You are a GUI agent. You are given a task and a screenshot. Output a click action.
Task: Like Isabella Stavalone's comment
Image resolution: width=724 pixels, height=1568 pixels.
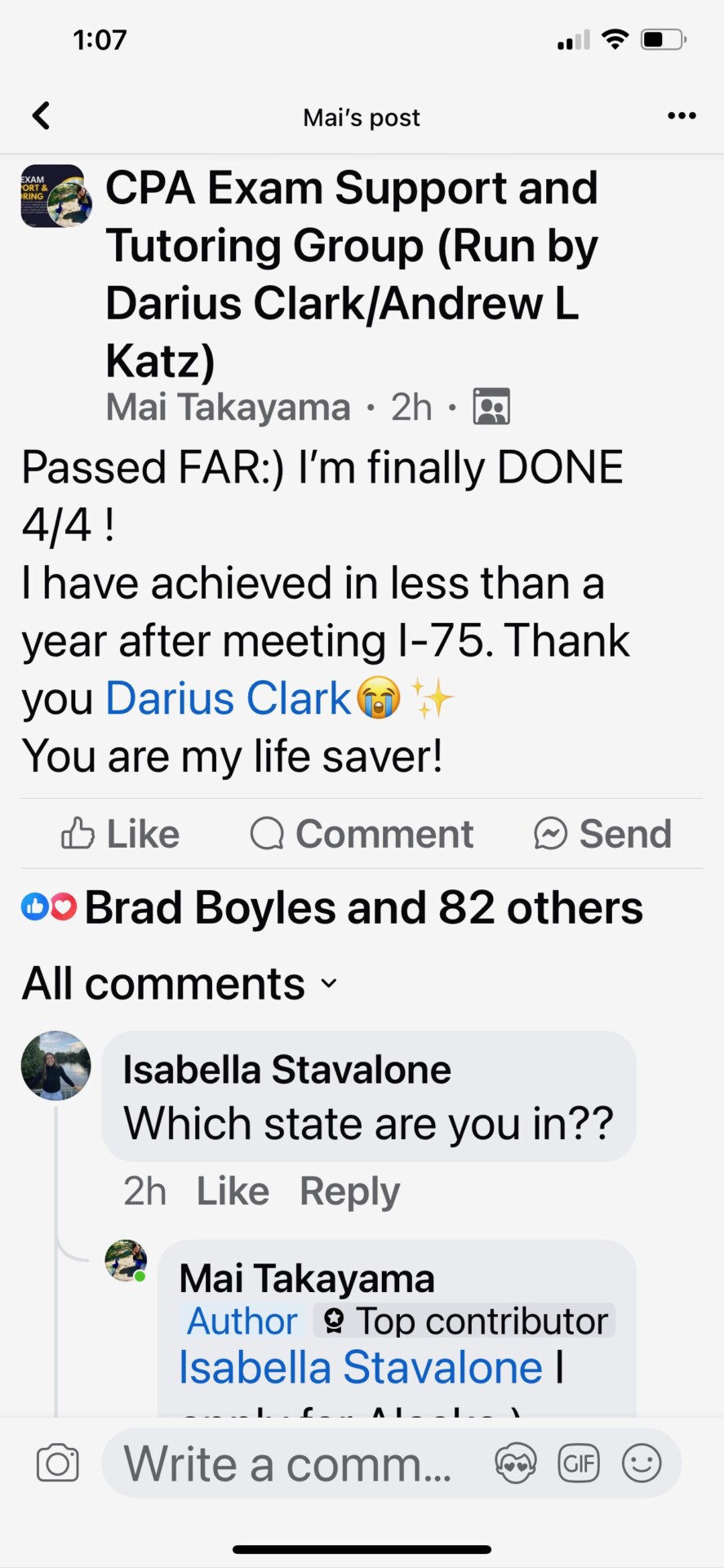click(x=233, y=1192)
